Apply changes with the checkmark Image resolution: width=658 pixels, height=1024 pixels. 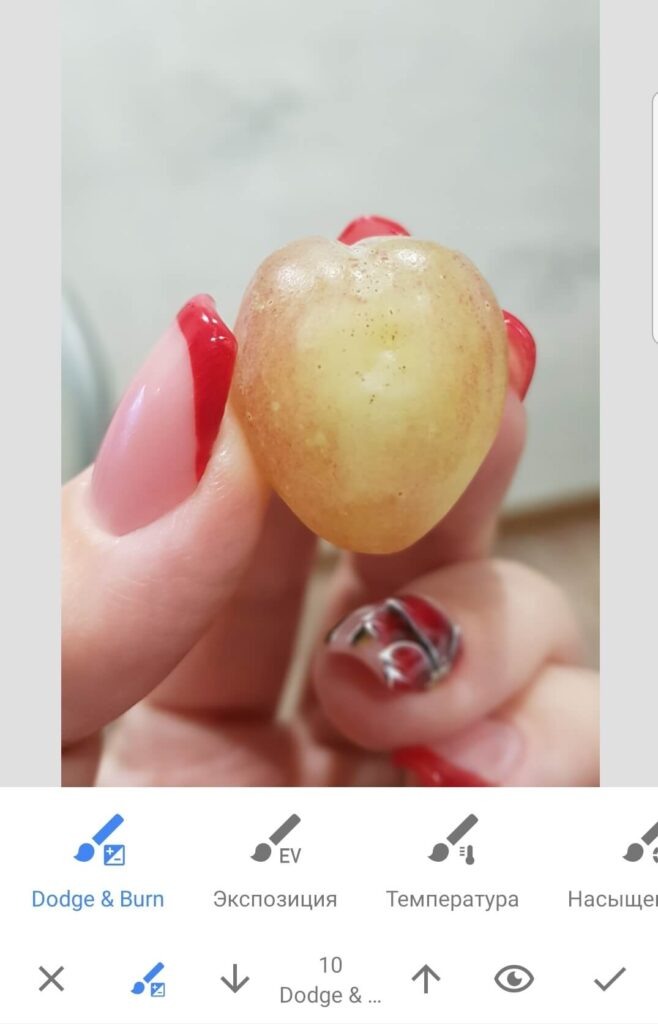pos(609,979)
